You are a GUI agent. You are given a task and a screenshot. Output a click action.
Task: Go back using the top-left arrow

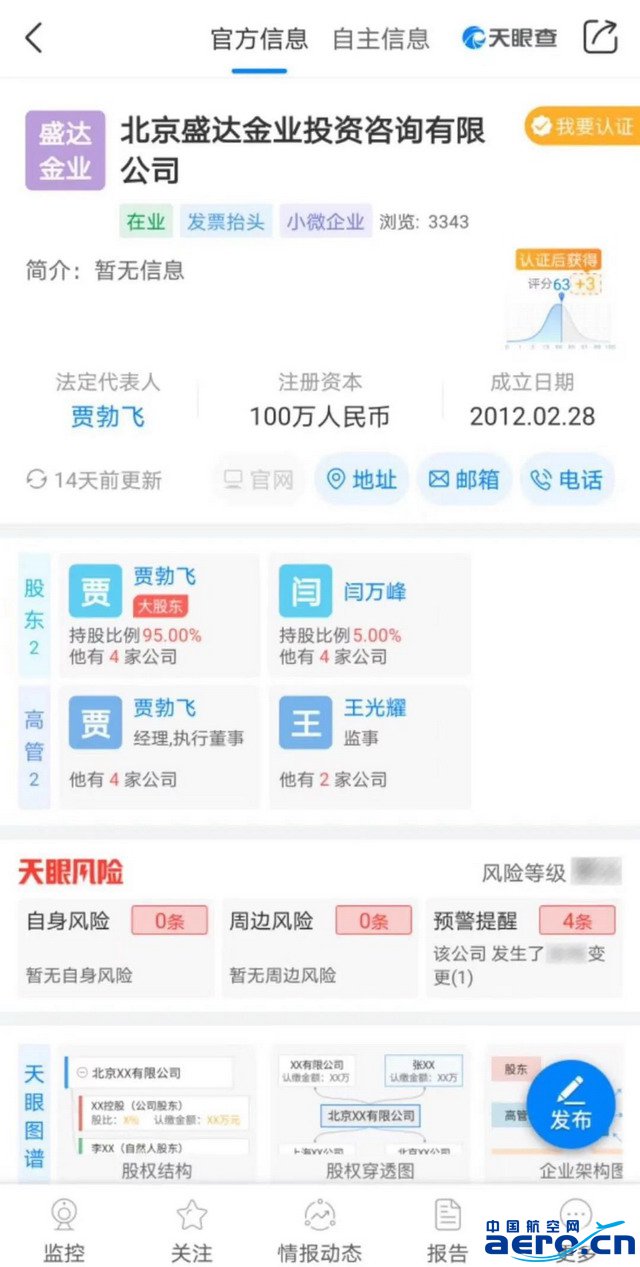coord(34,38)
